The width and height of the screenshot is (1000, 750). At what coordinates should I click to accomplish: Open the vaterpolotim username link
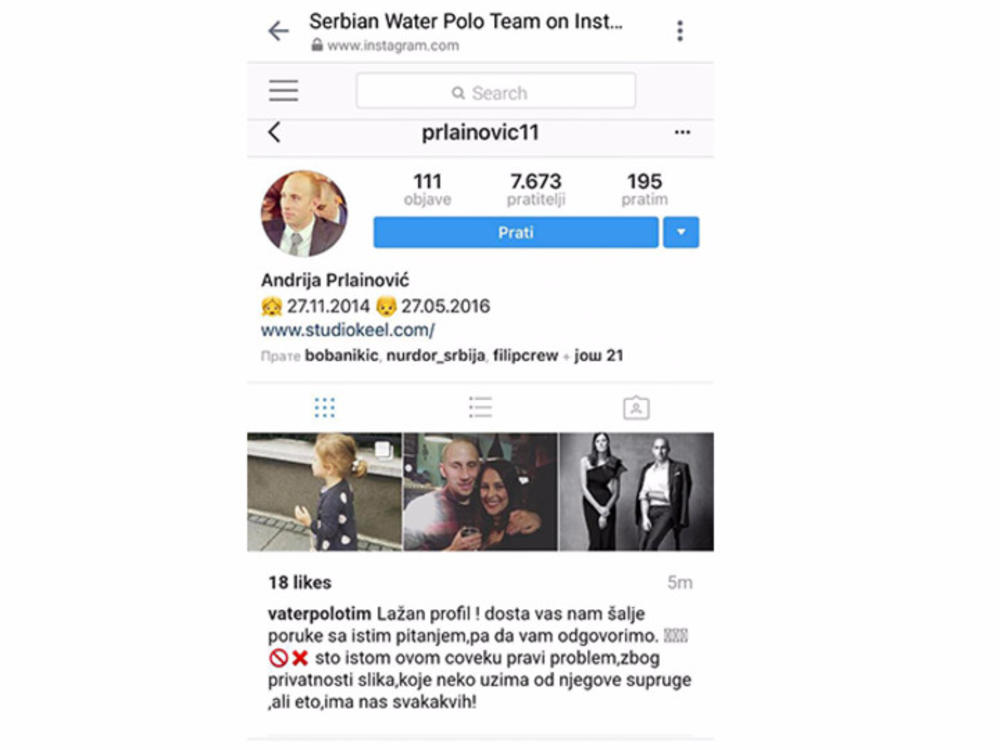[319, 613]
